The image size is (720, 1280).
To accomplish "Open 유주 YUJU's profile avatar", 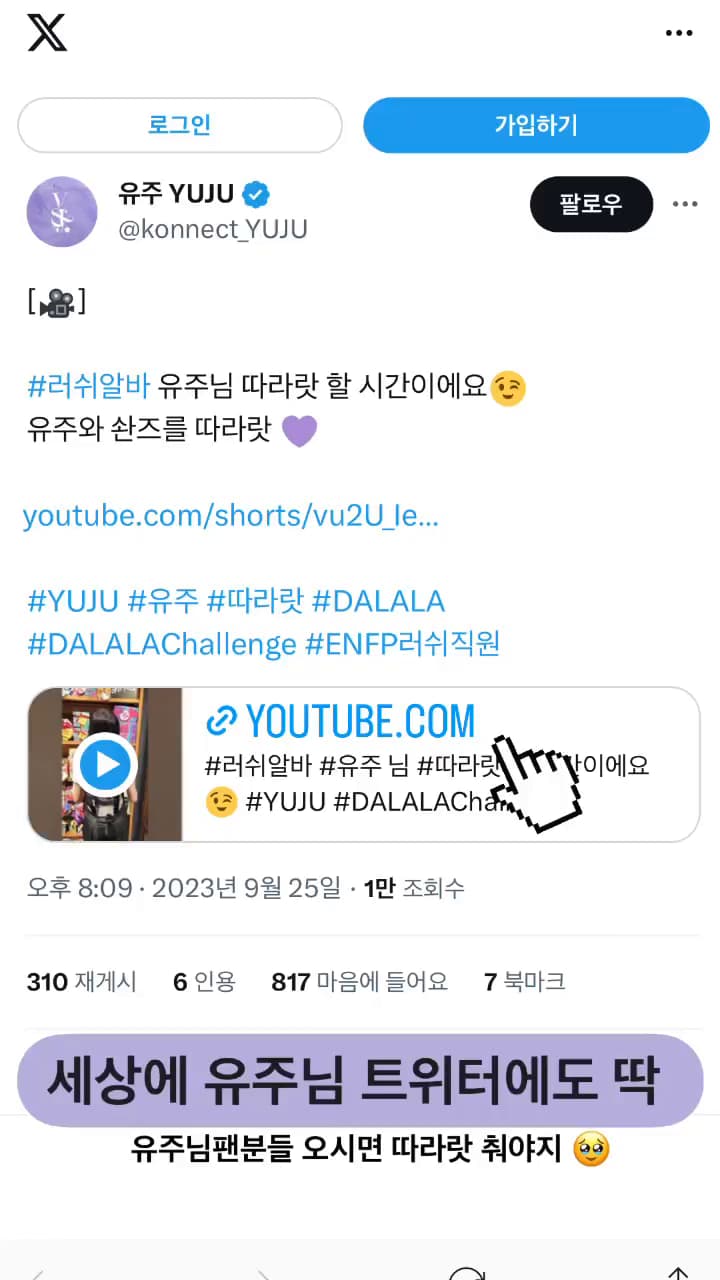I will click(x=61, y=211).
